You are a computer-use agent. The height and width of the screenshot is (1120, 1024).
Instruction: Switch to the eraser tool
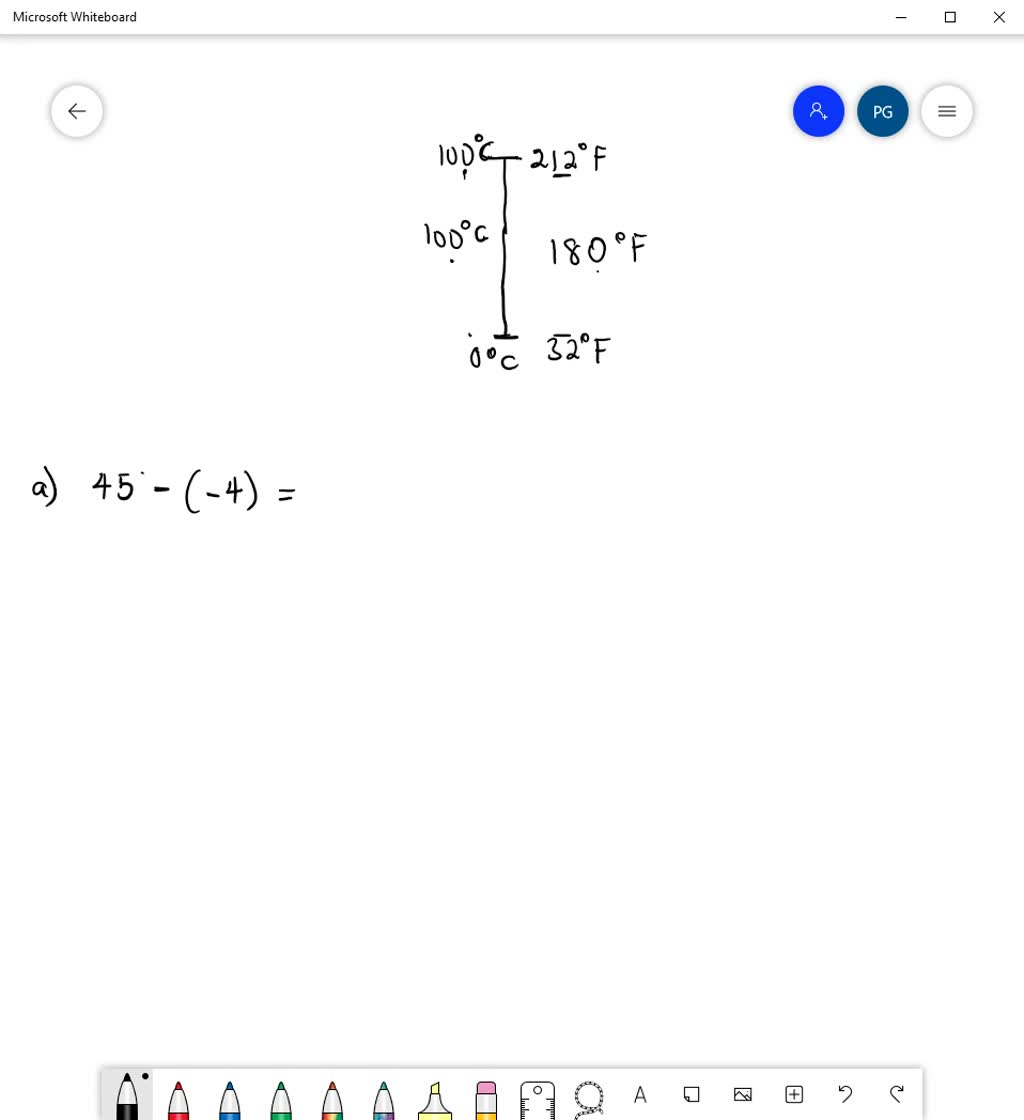pyautogui.click(x=486, y=1099)
